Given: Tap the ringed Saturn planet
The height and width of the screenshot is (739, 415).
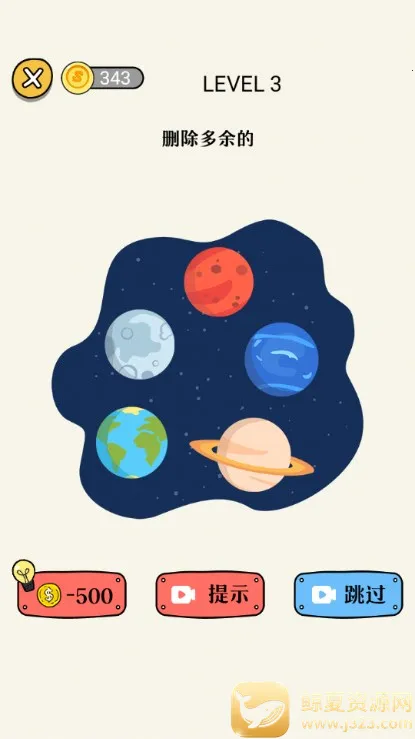Looking at the screenshot, I should pyautogui.click(x=252, y=455).
